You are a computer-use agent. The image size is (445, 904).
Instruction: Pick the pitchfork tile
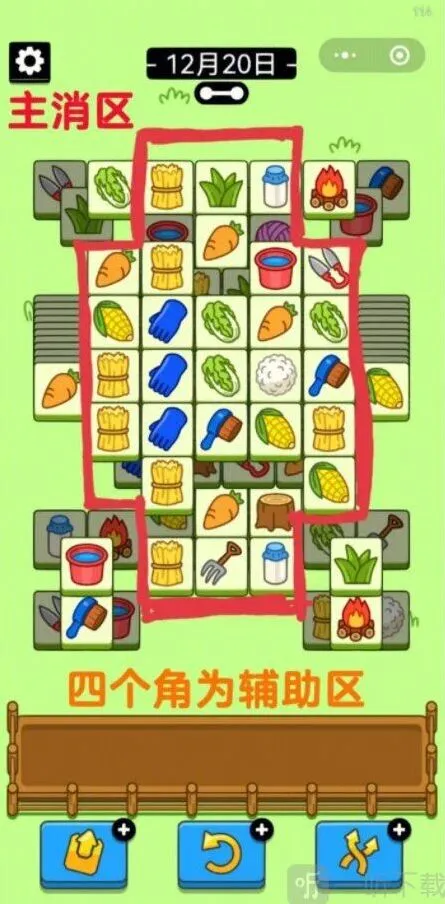(x=221, y=566)
